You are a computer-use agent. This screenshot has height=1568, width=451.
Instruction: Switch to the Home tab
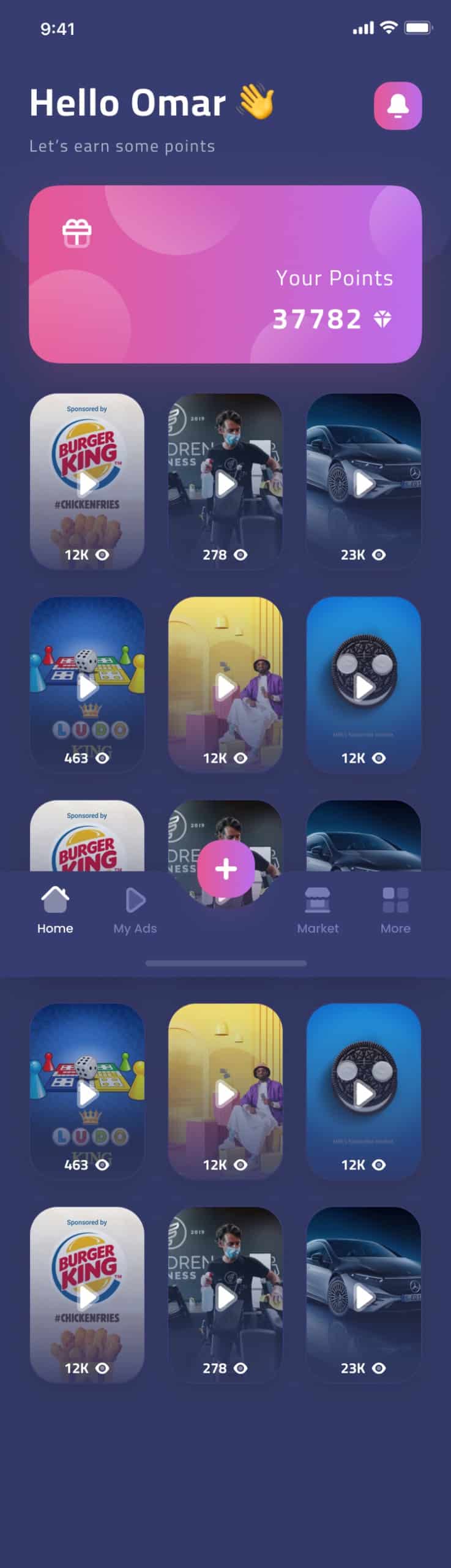click(55, 910)
